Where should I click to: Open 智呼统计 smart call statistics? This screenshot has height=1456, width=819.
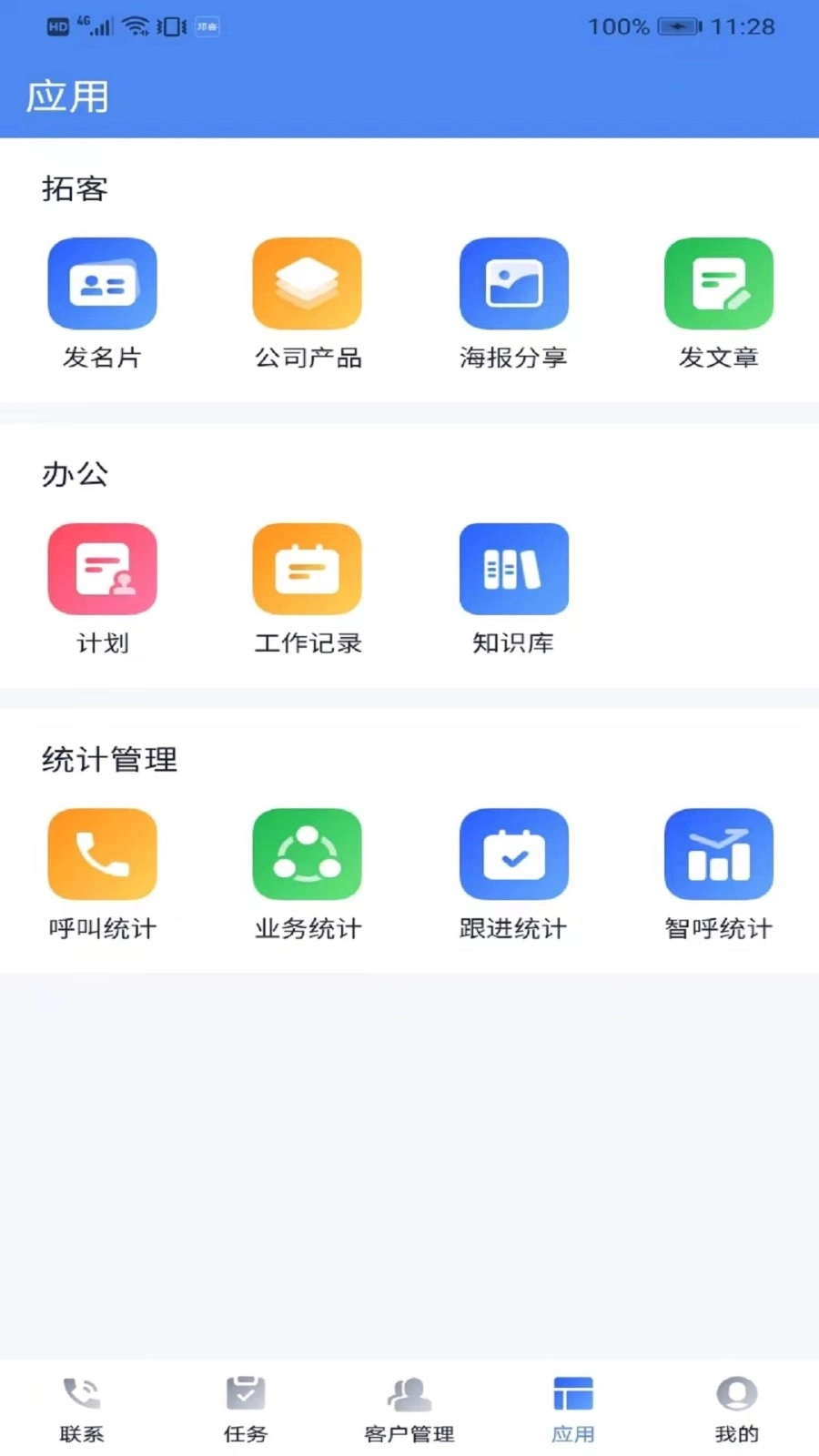719,854
